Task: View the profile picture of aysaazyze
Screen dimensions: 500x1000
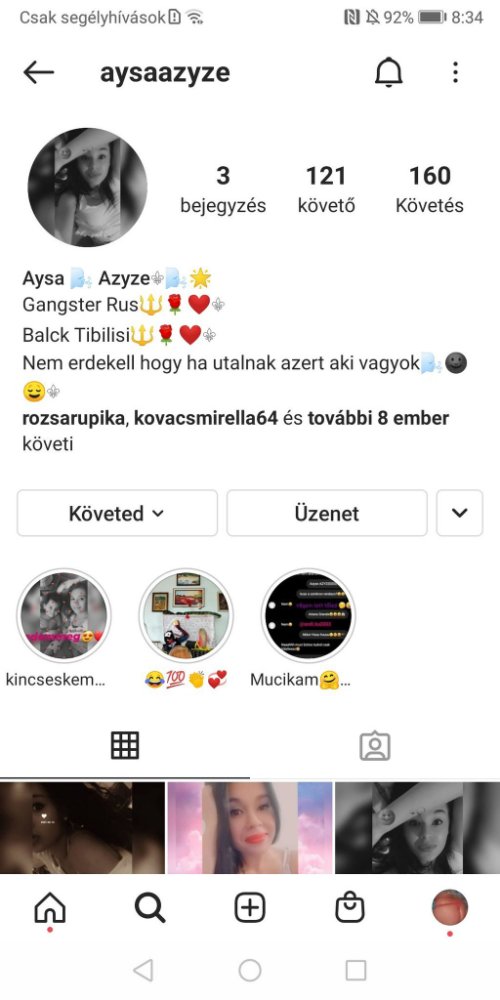Action: tap(87, 186)
